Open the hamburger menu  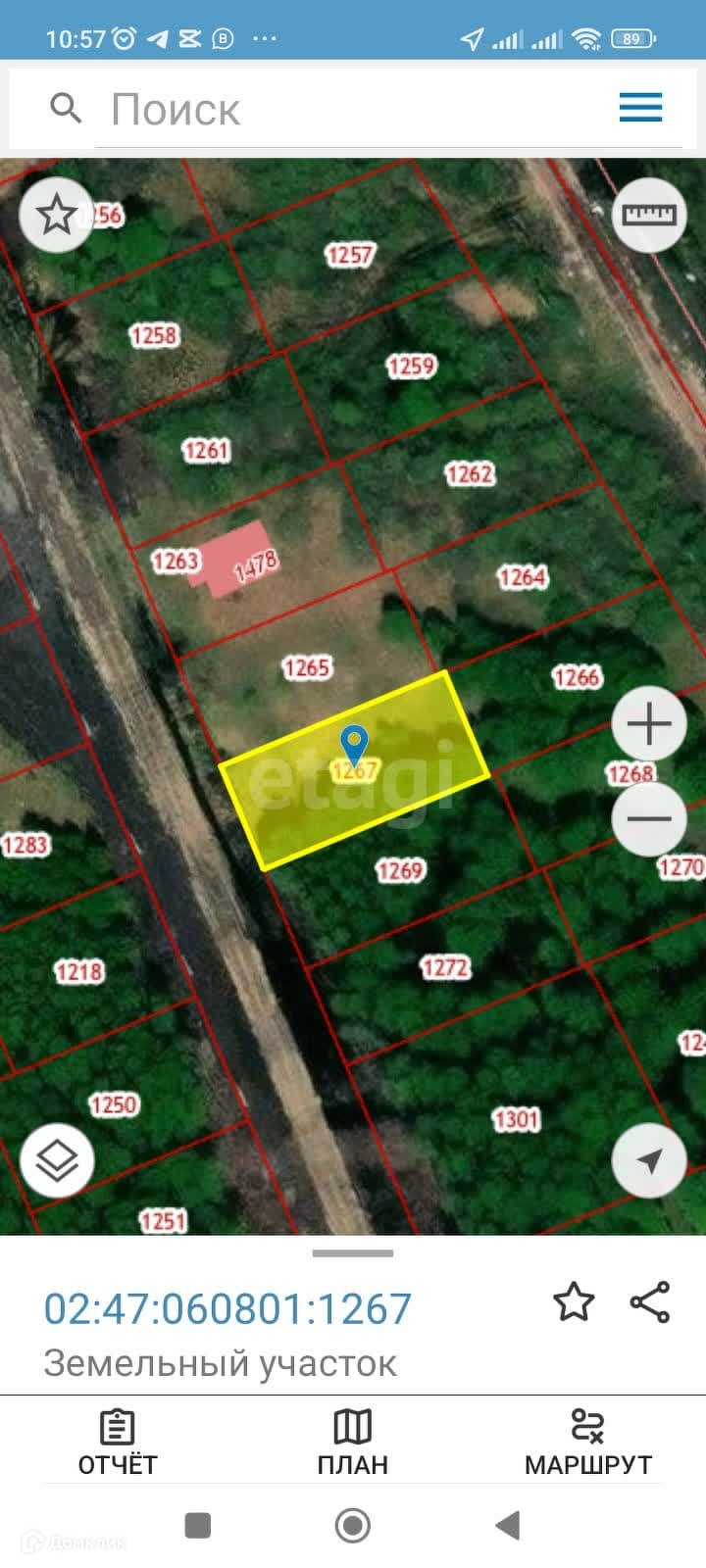point(640,108)
